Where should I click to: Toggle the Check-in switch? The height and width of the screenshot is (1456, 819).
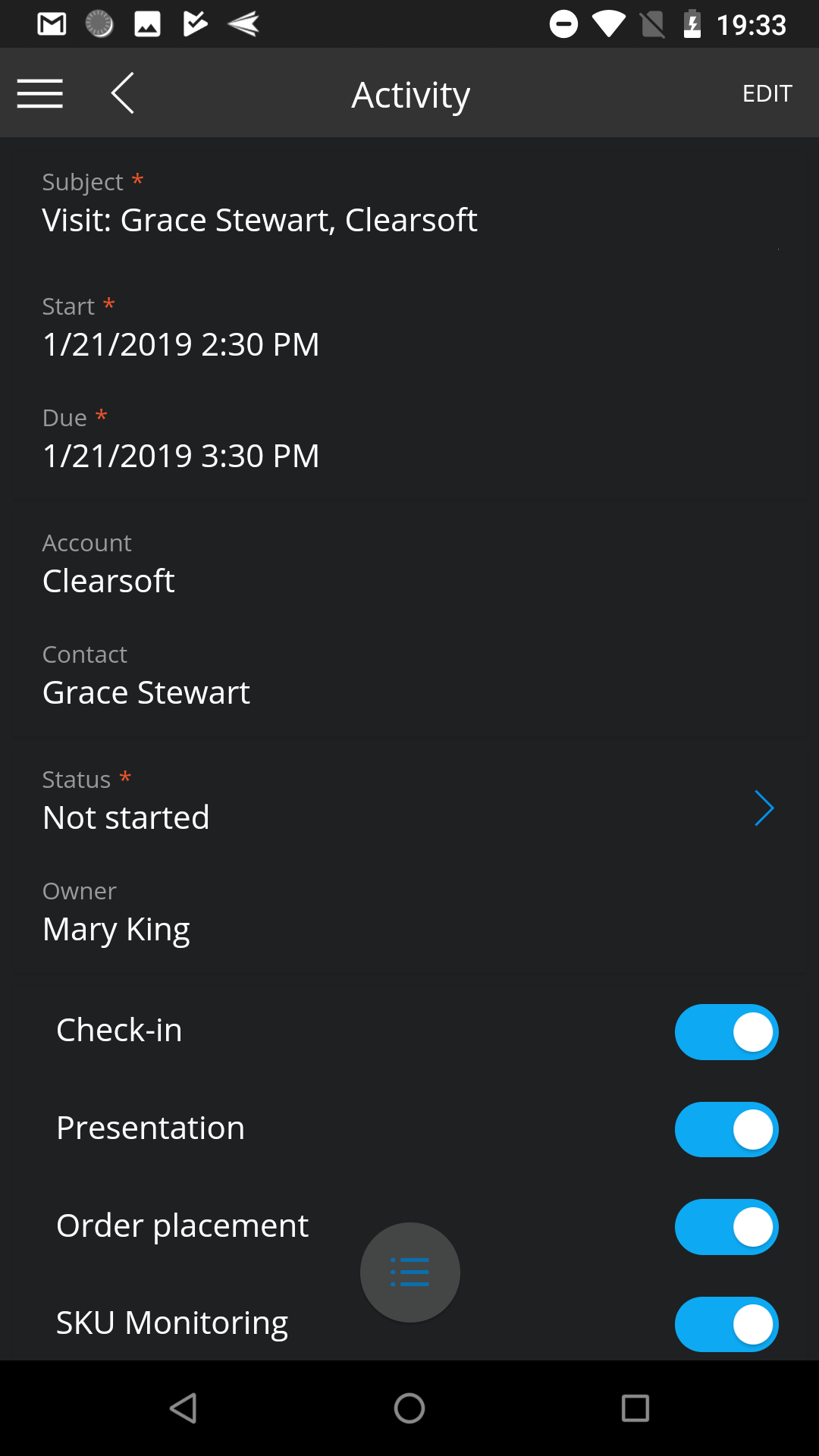click(726, 1032)
